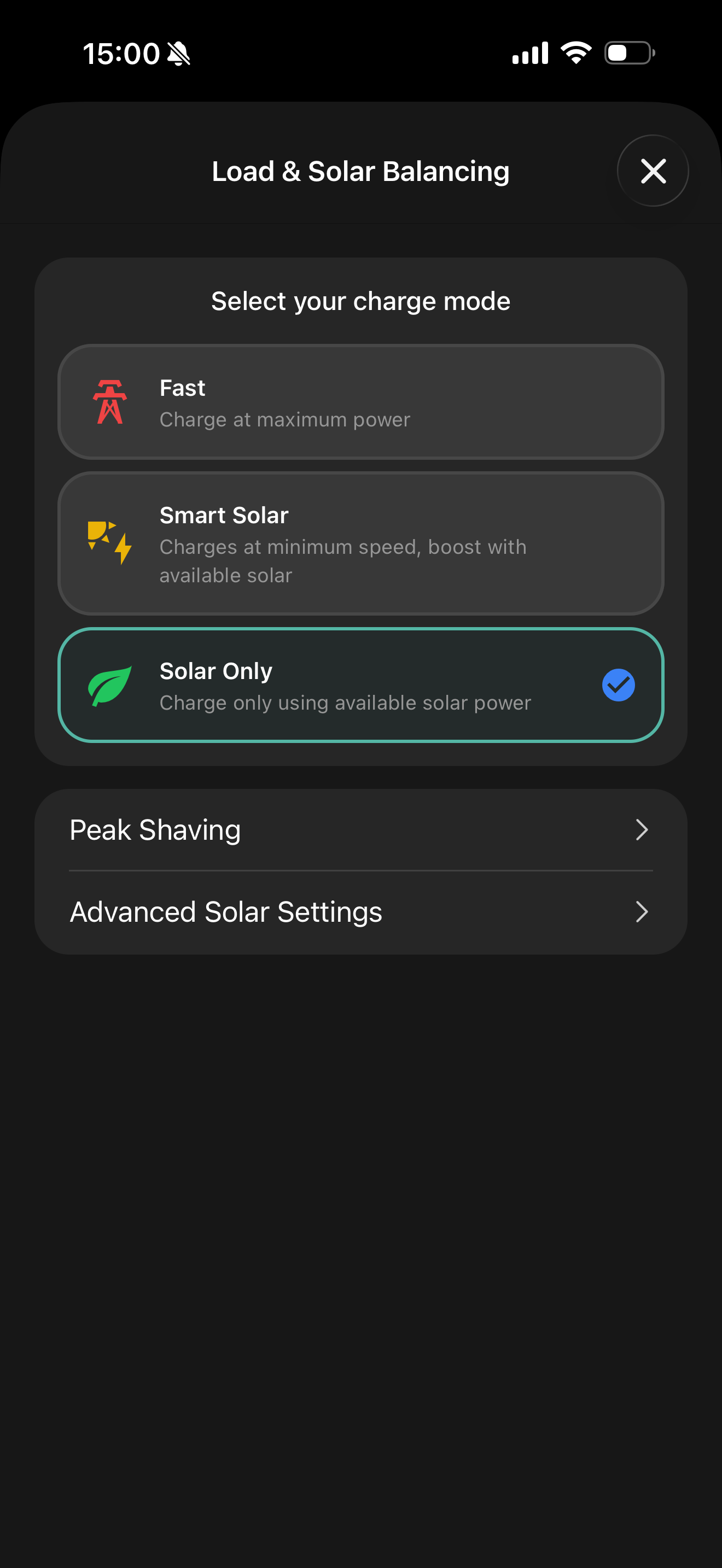Click the green leaf Solar Only icon
722x1568 pixels.
109,685
